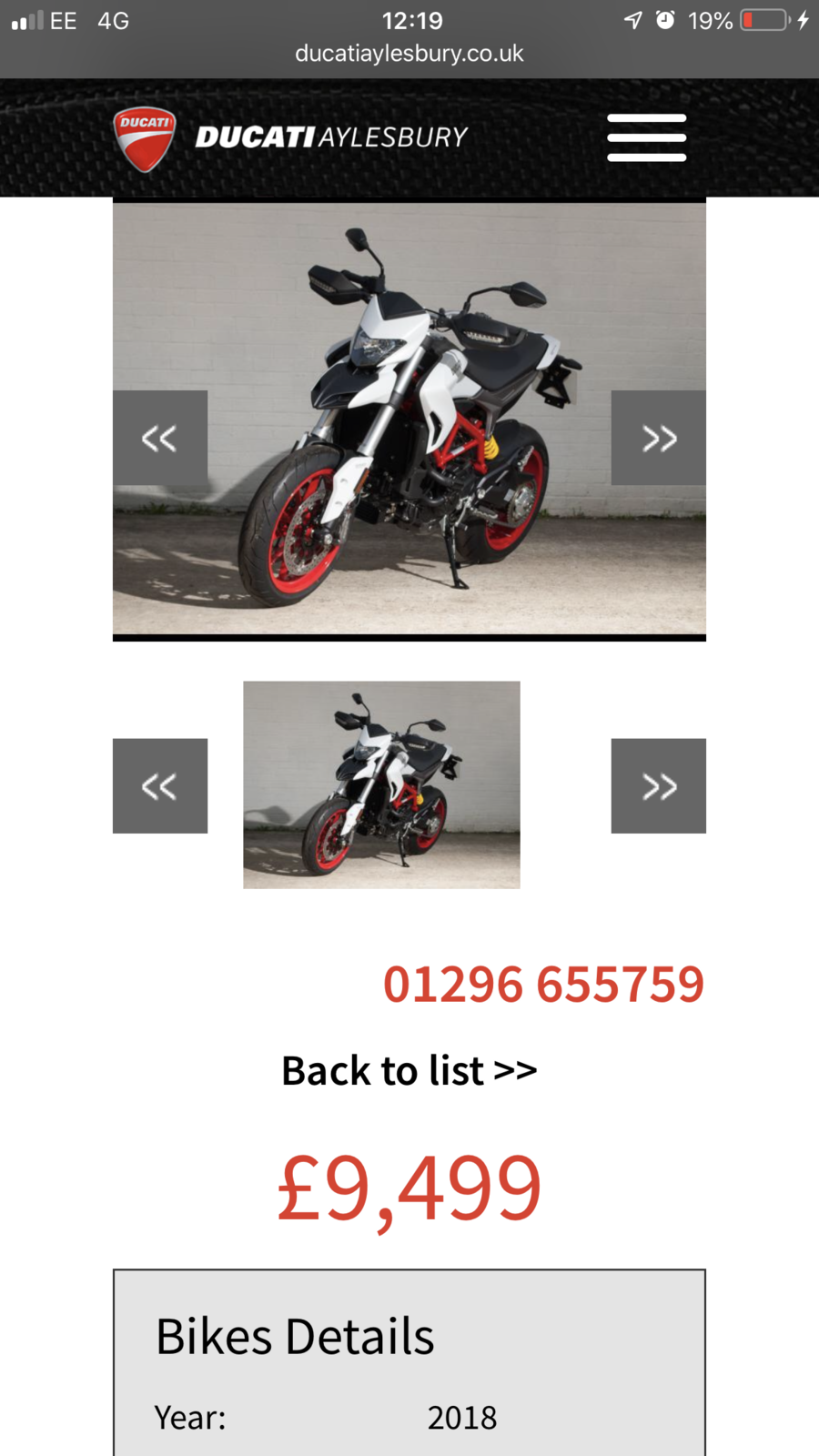Open the Ducati Aylesbury home logo

click(291, 137)
